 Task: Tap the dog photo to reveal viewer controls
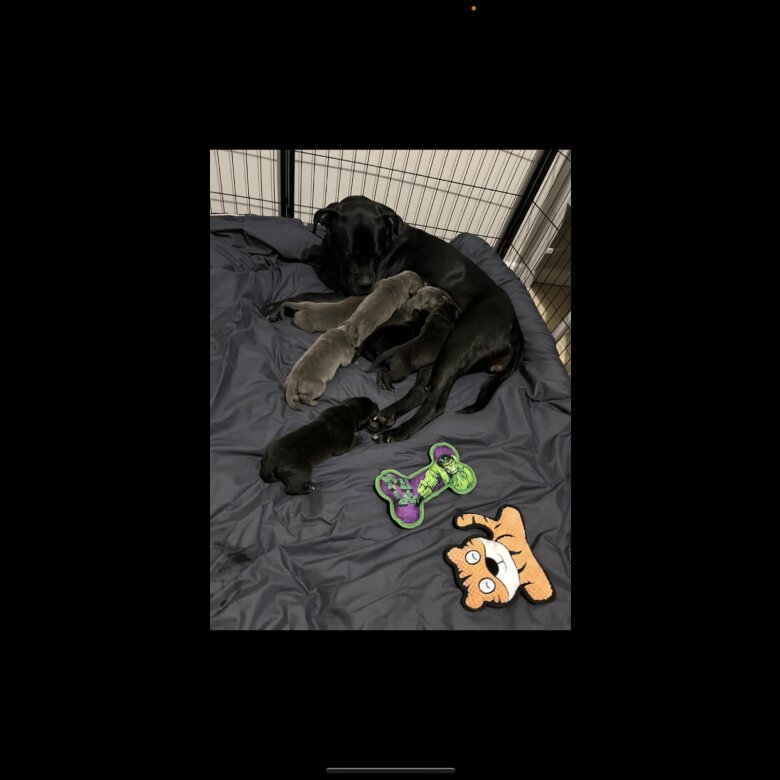pos(390,390)
